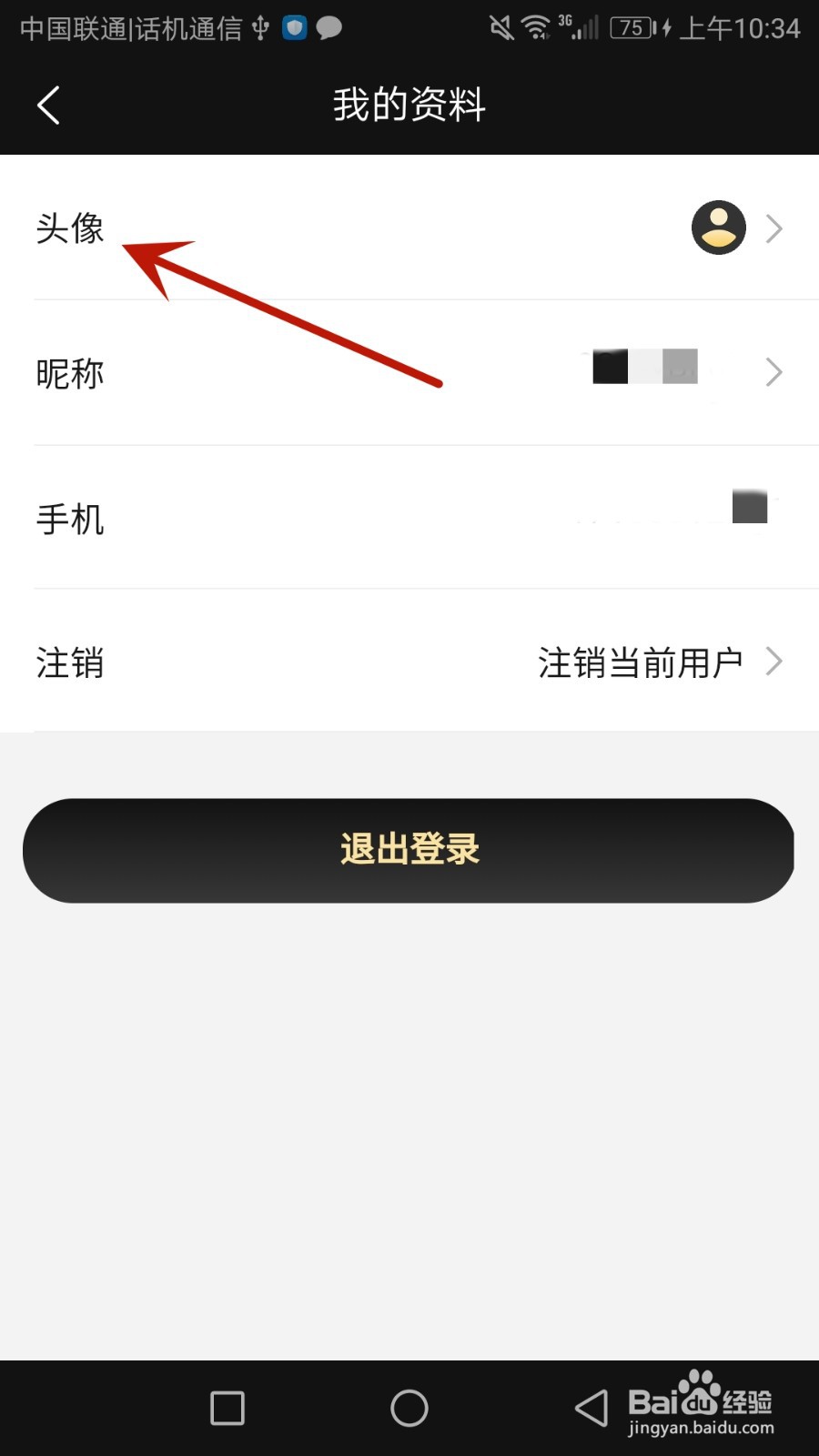Tap the back arrow to return
819x1456 pixels.
pyautogui.click(x=48, y=105)
